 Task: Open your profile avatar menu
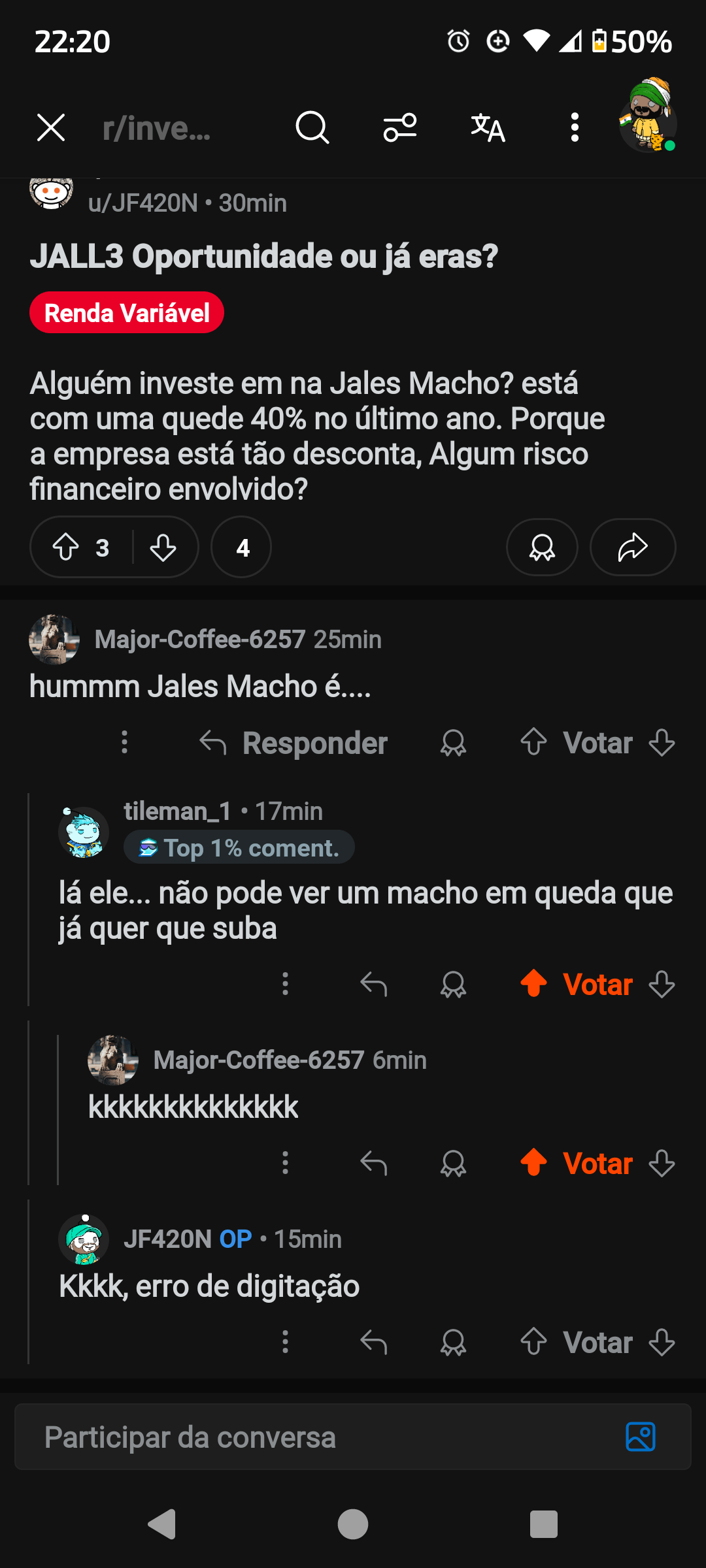(x=648, y=118)
